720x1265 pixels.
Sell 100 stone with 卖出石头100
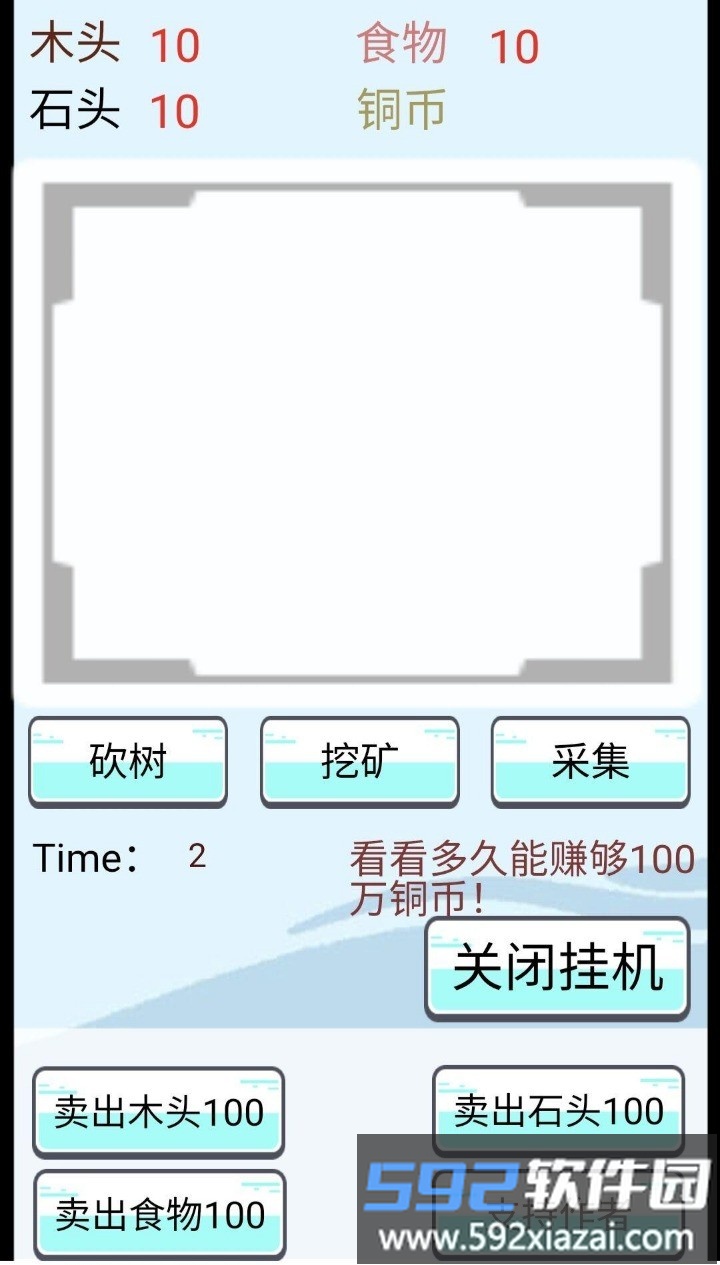pyautogui.click(x=558, y=1110)
